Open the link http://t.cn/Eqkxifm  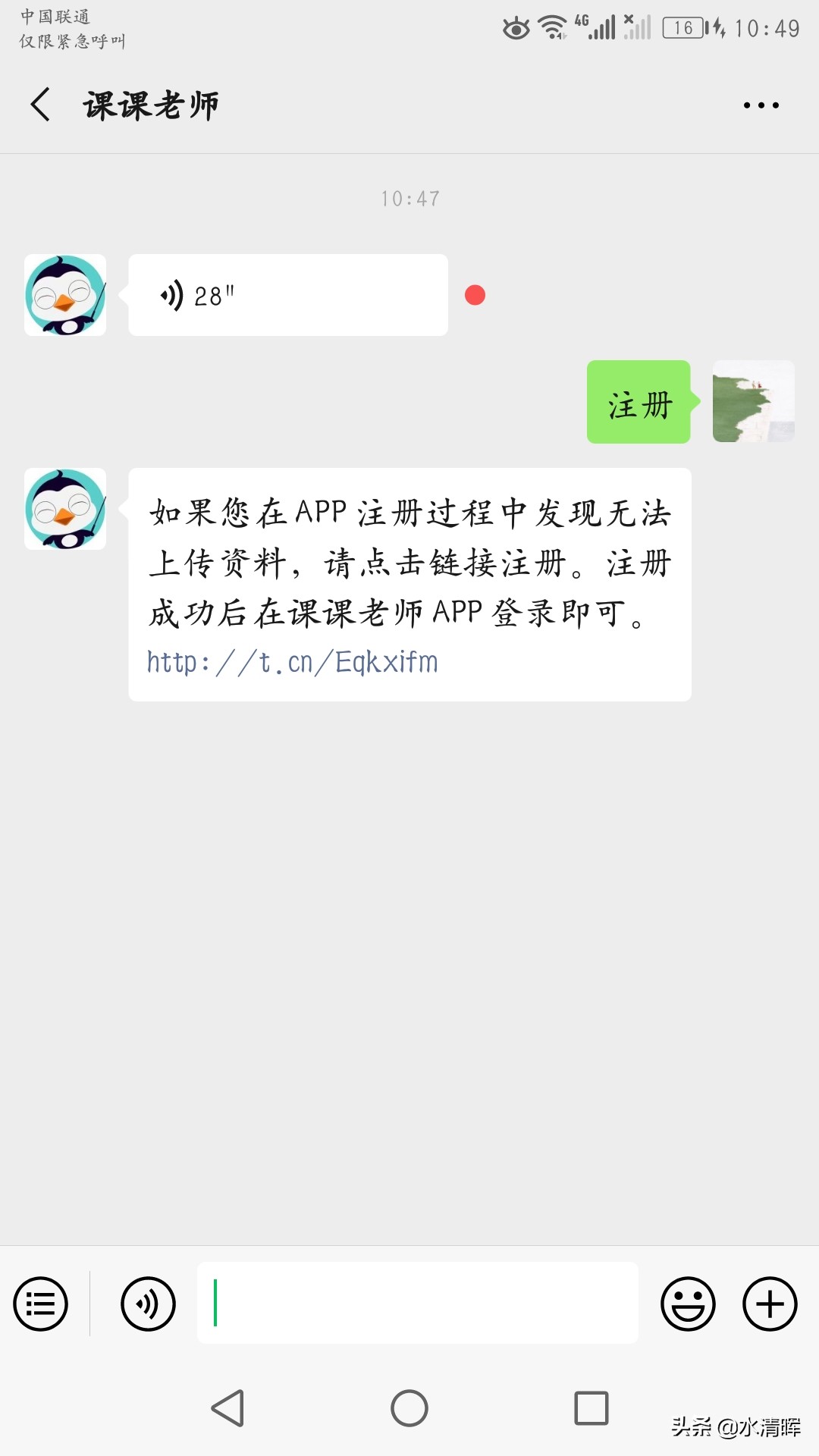pos(291,661)
